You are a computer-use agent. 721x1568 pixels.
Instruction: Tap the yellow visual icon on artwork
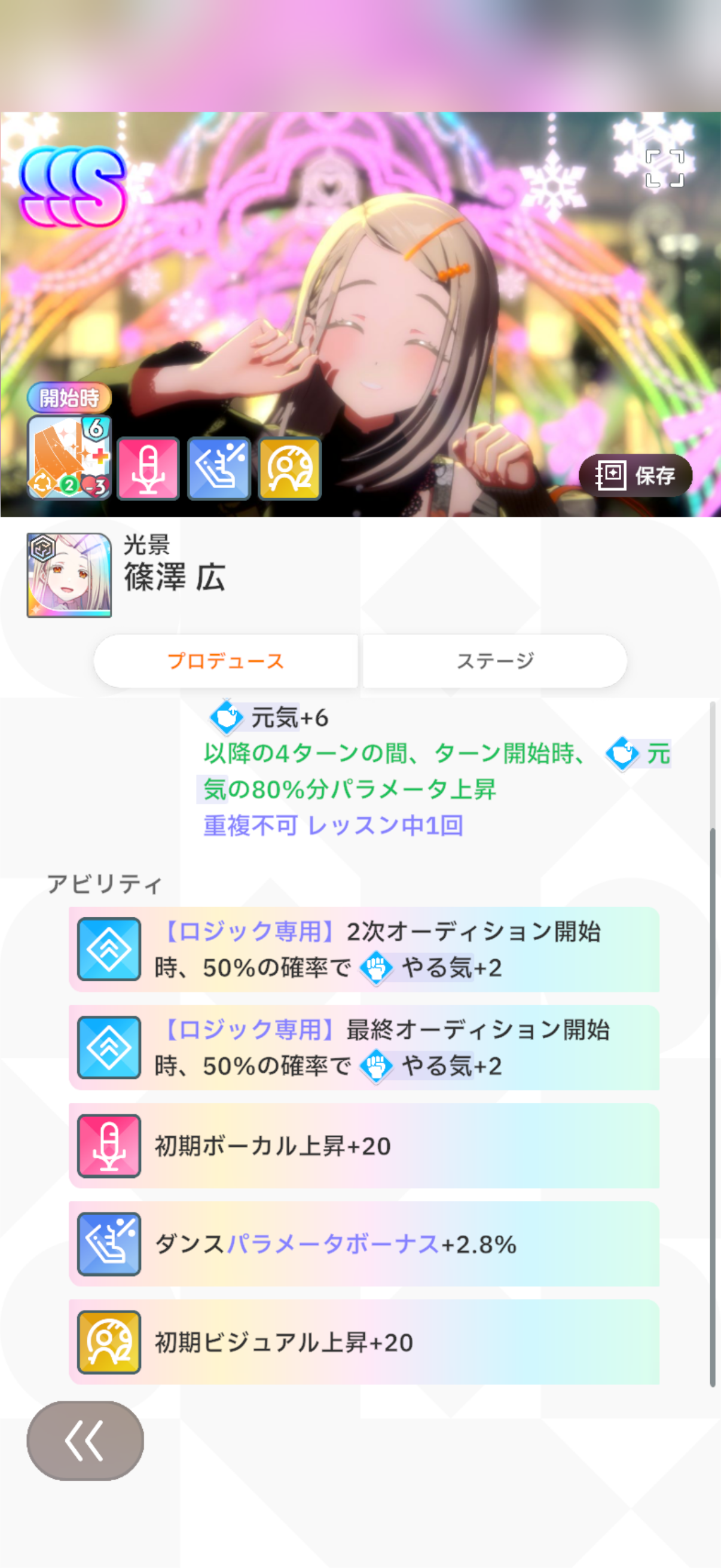289,468
